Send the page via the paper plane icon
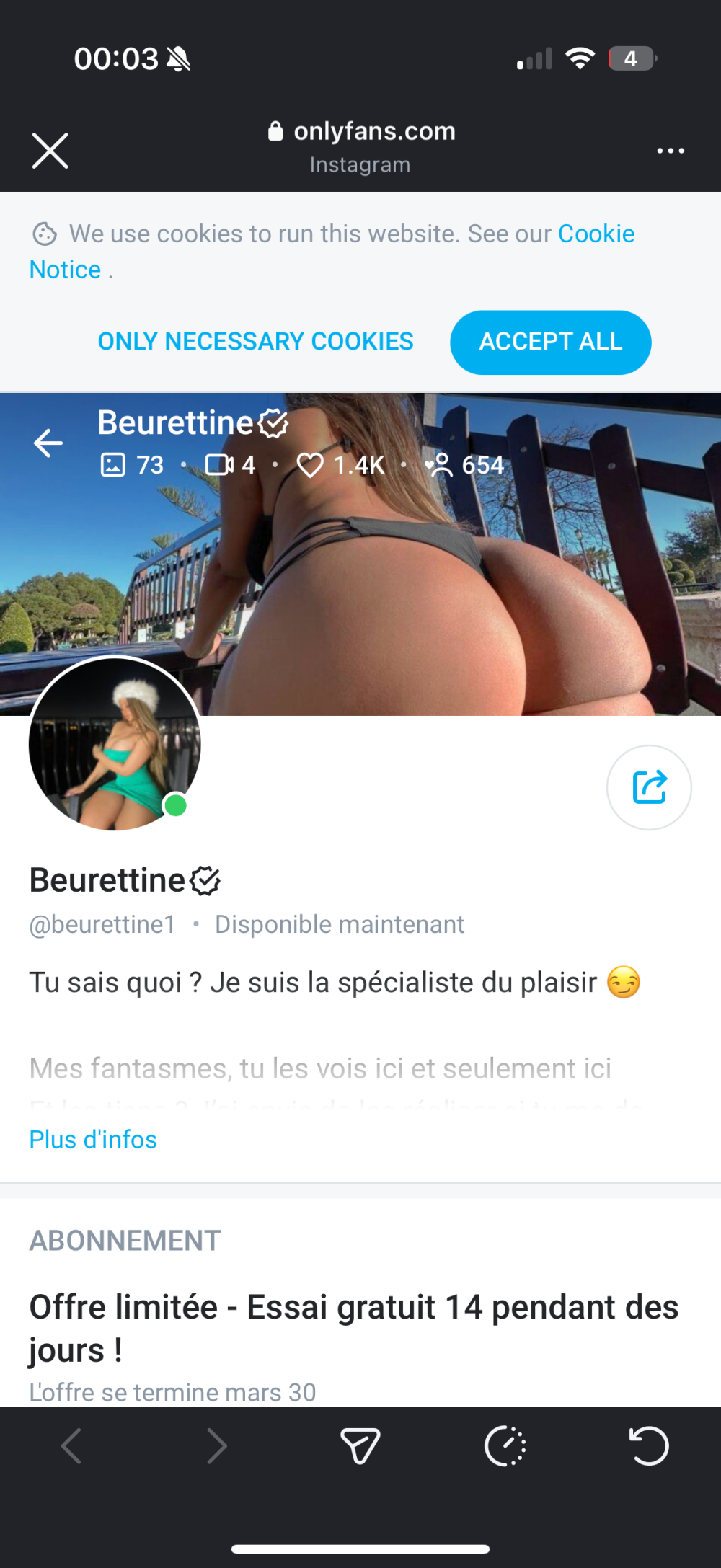Viewport: 721px width, 1568px height. pyautogui.click(x=360, y=1445)
